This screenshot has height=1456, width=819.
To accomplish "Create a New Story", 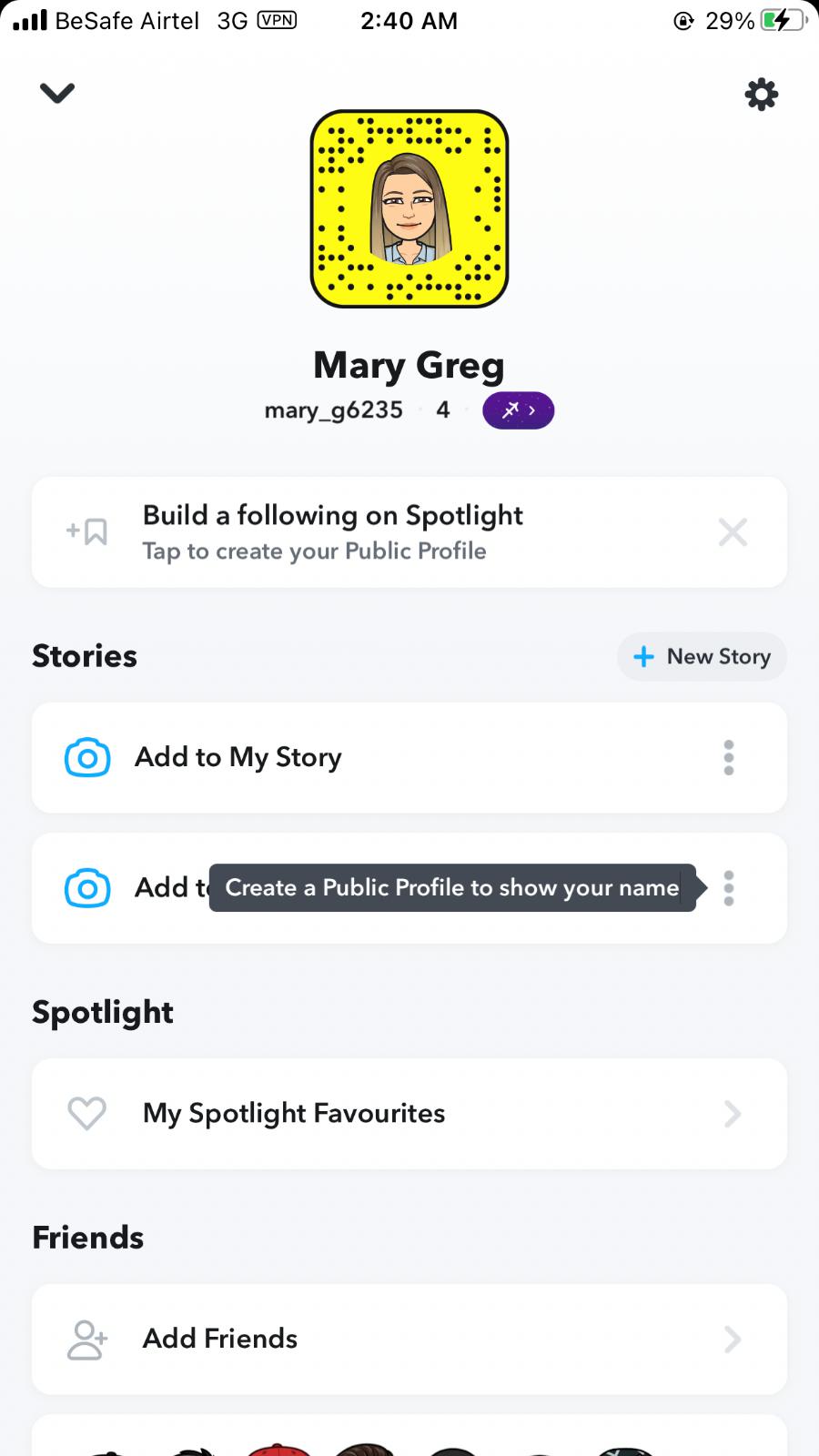I will (702, 656).
